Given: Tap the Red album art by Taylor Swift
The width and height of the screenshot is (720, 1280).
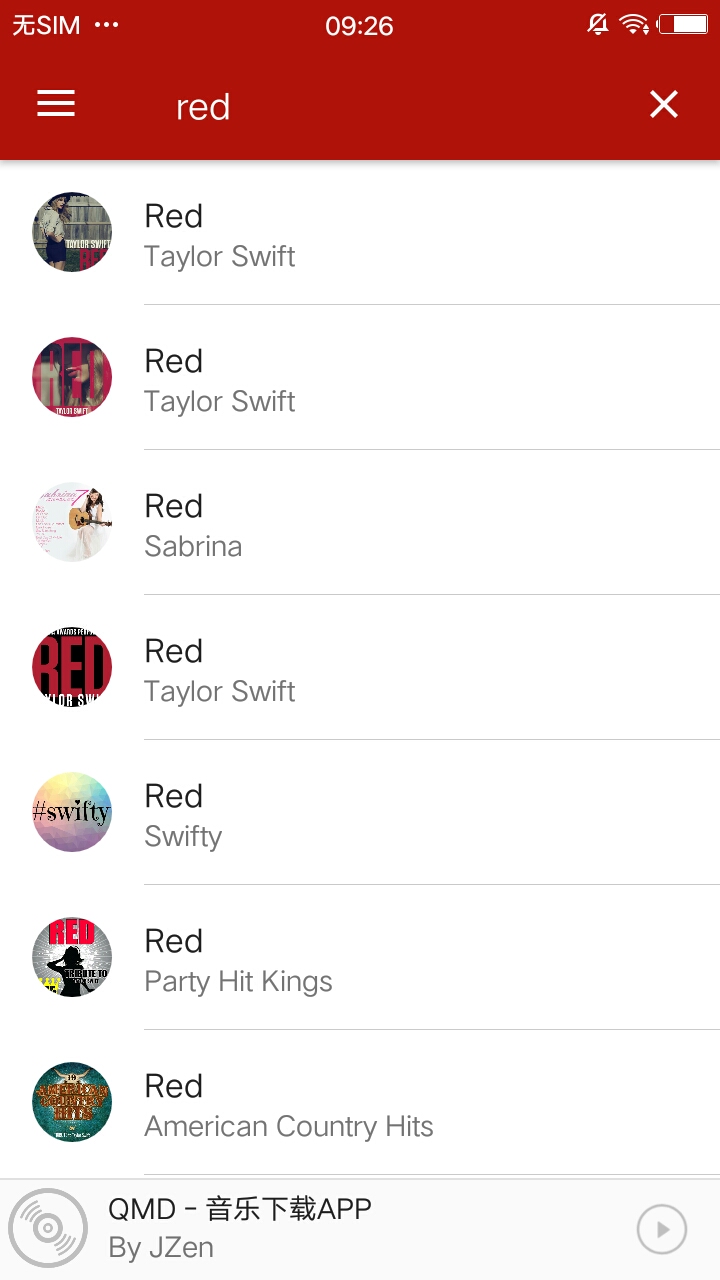Looking at the screenshot, I should [x=72, y=232].
